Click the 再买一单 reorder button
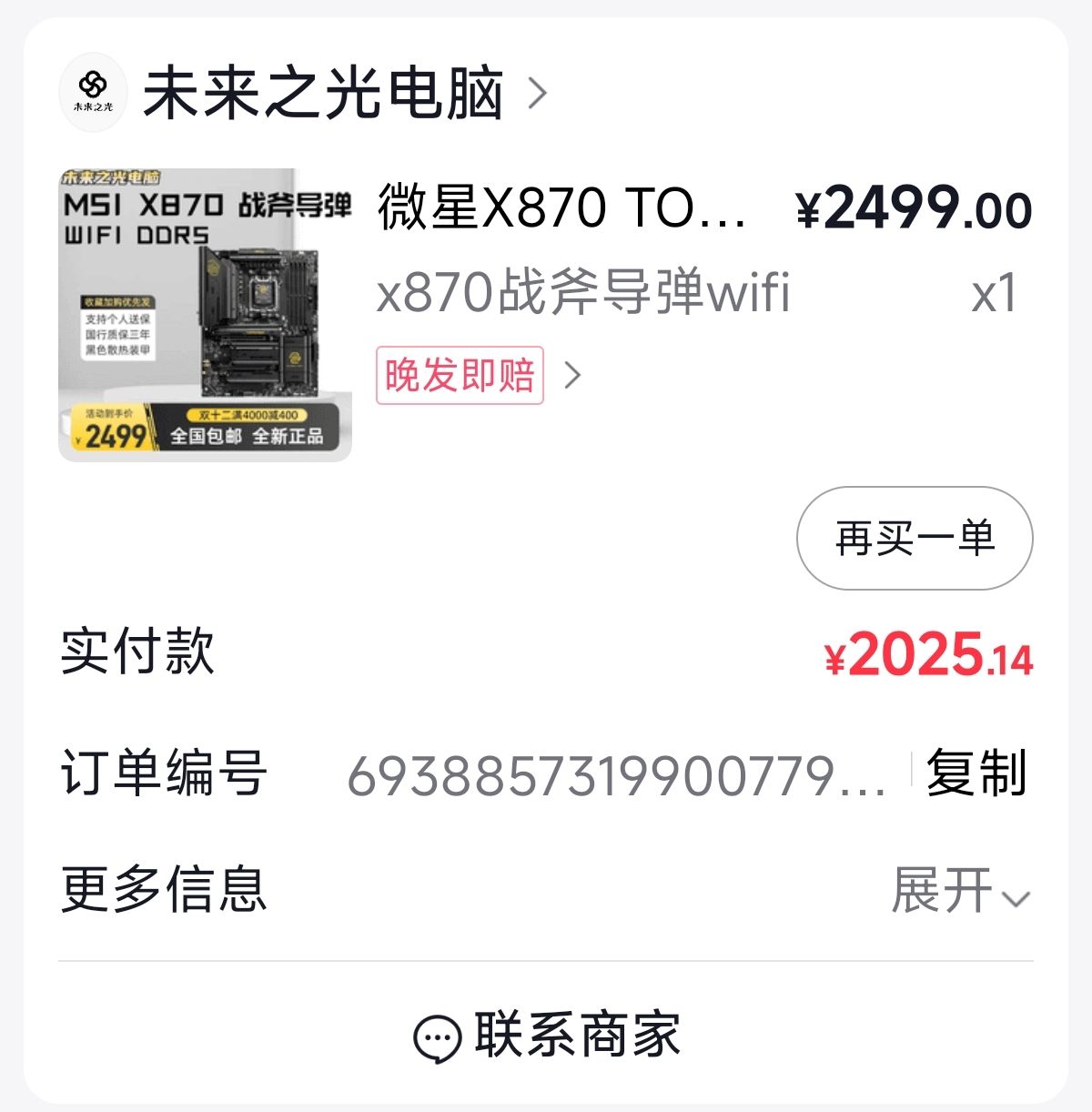 pyautogui.click(x=914, y=539)
